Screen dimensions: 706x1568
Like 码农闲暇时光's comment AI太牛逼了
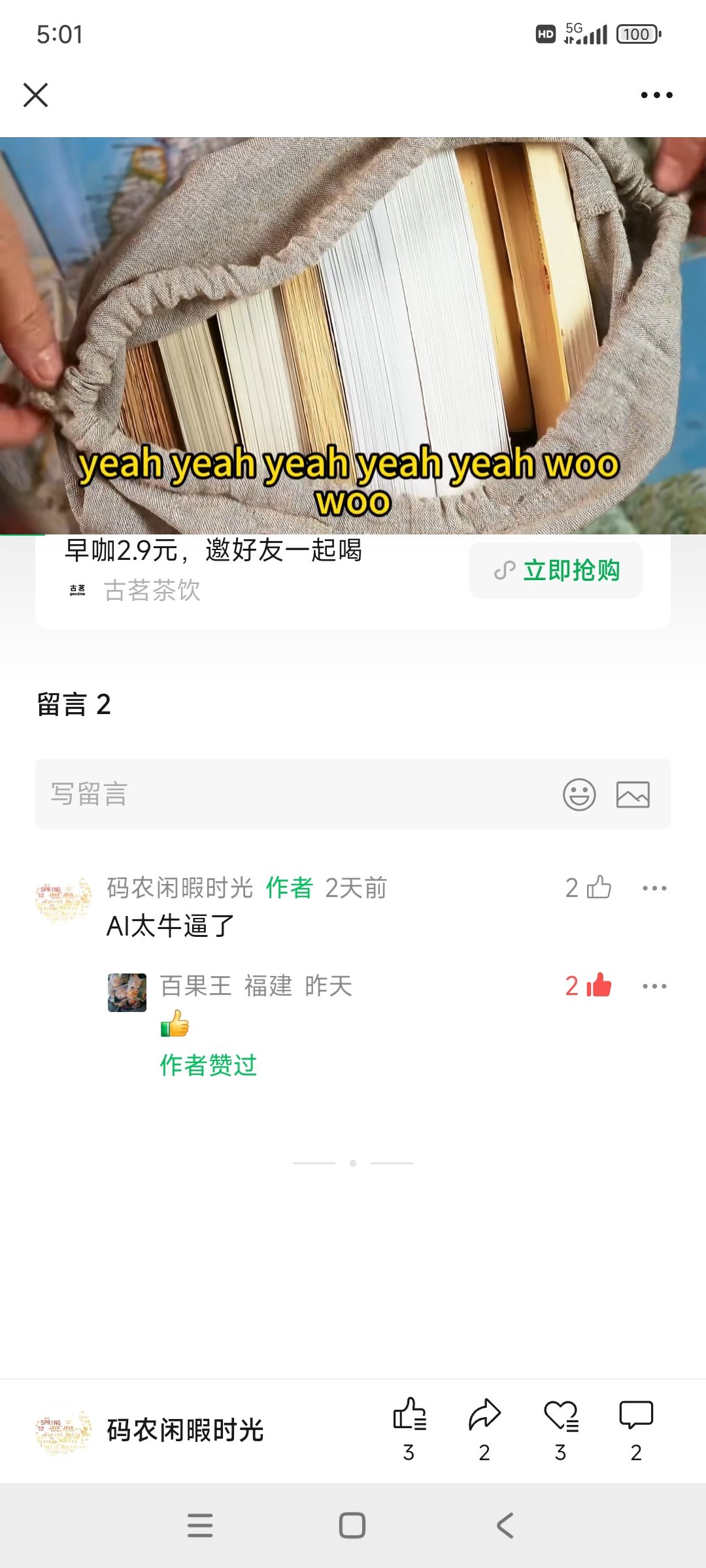(597, 888)
